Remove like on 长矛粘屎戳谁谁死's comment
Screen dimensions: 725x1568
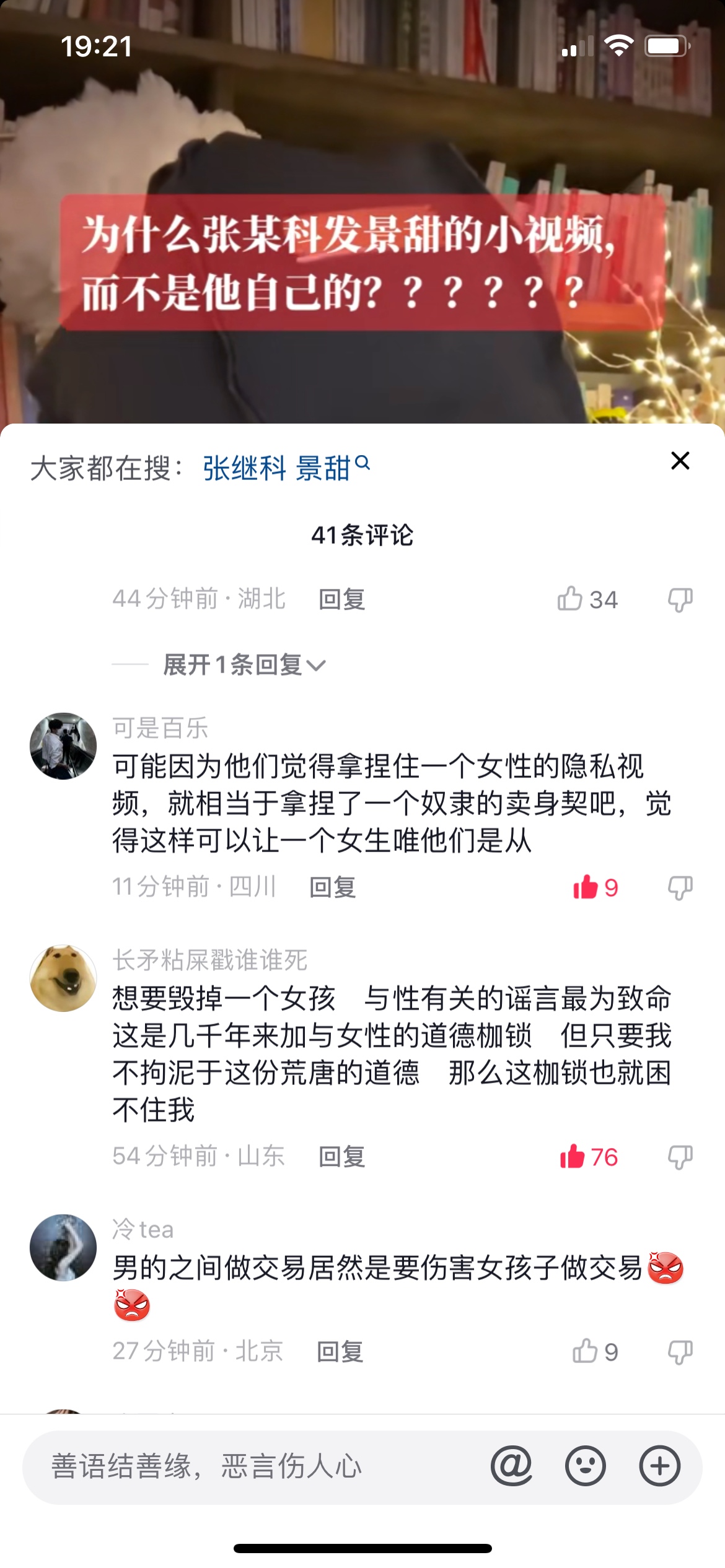[573, 1156]
